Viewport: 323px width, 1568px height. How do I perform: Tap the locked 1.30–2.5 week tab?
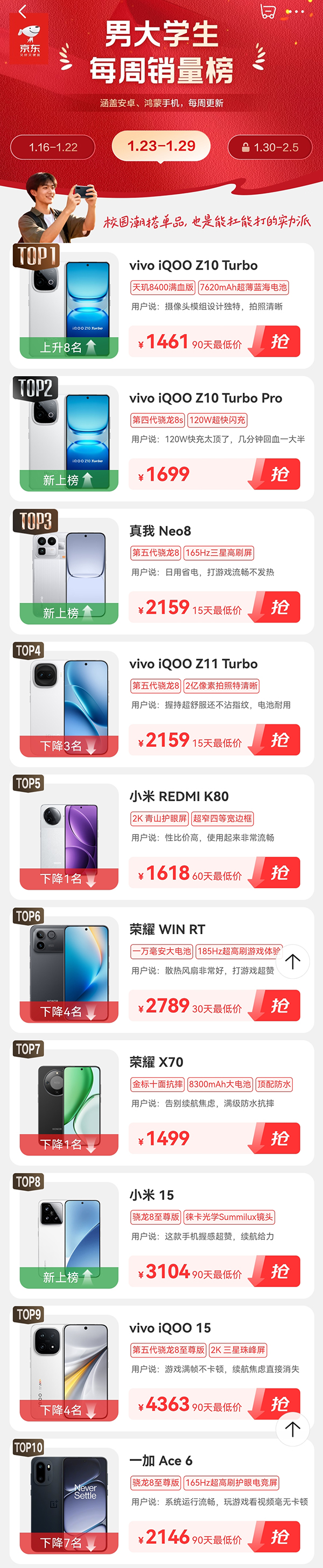coord(270,147)
